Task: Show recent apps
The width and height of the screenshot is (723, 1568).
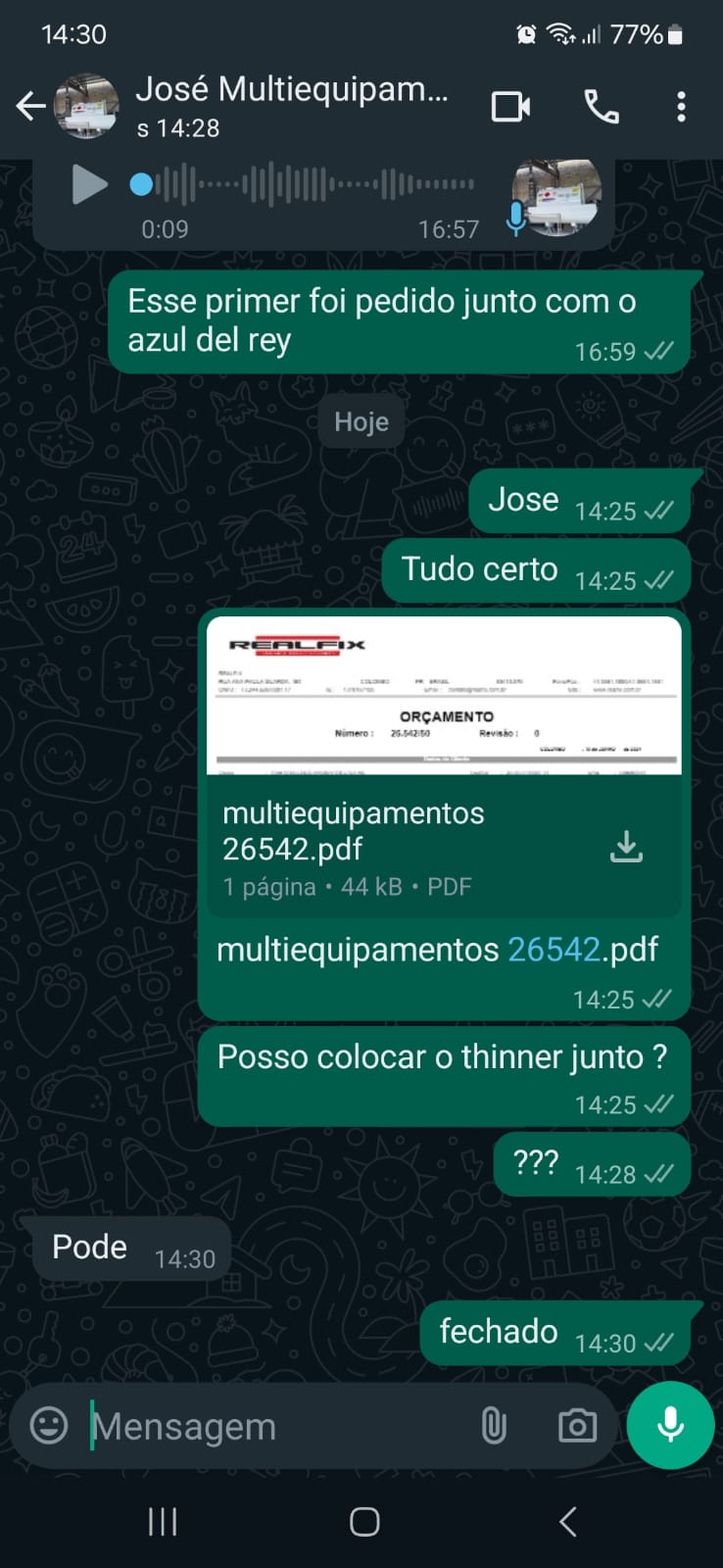Action: pyautogui.click(x=163, y=1521)
